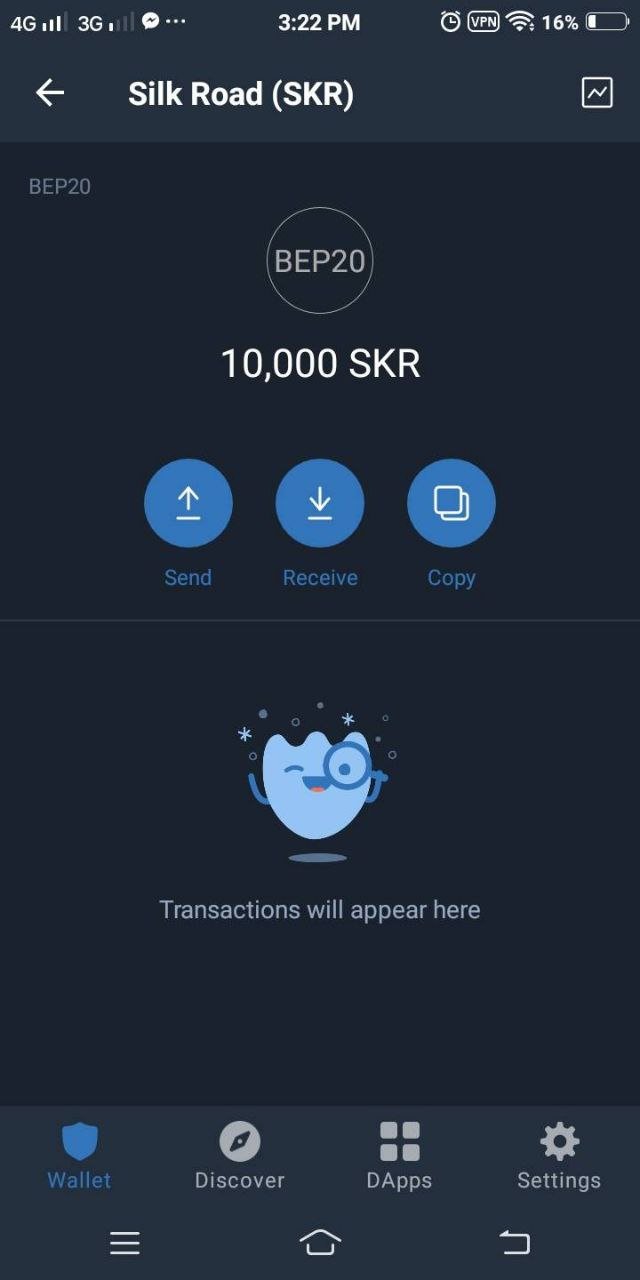Open the DApps tab
This screenshot has height=1280, width=640.
tap(400, 1156)
